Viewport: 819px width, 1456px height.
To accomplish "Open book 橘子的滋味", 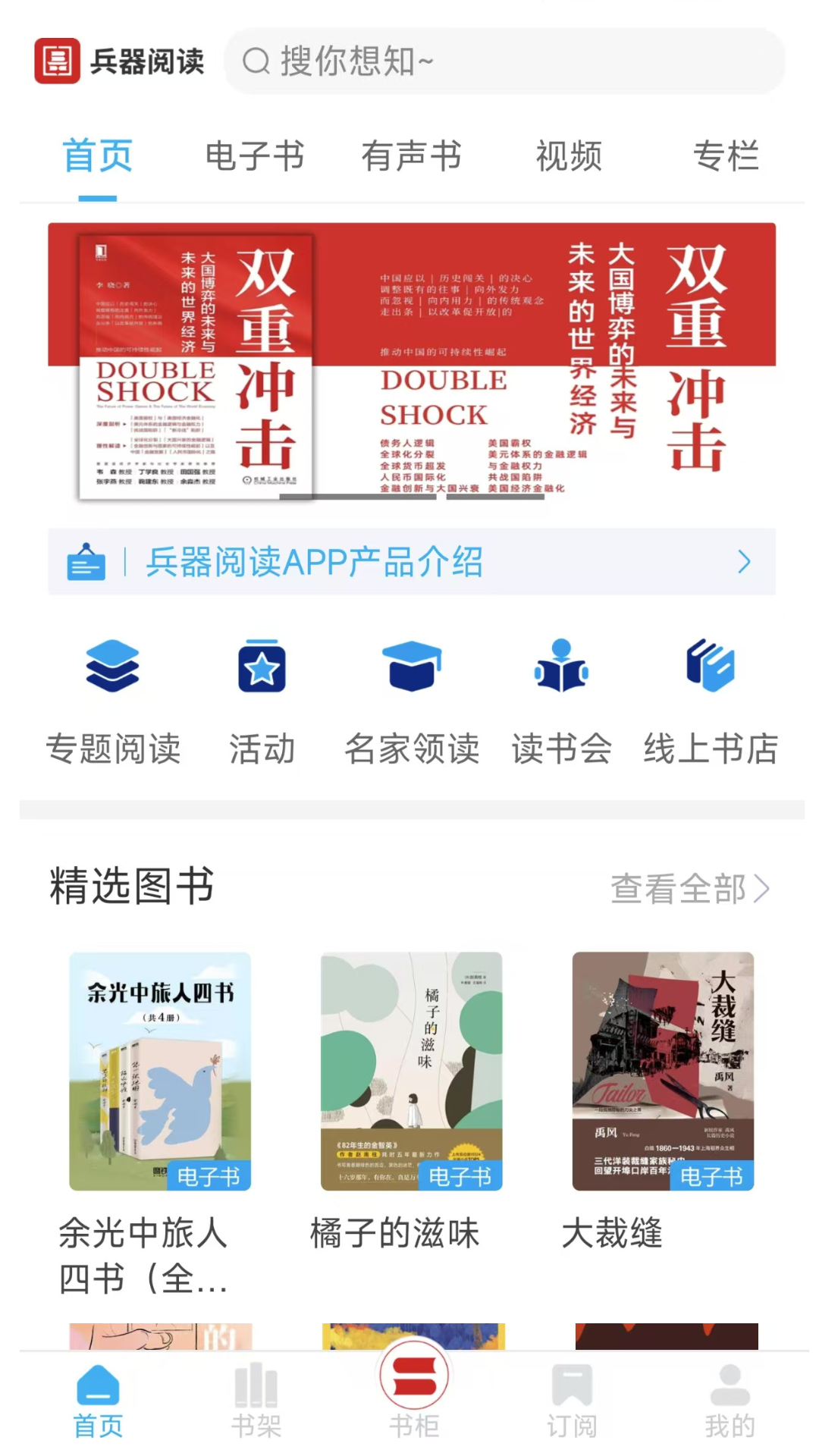I will (x=412, y=1101).
